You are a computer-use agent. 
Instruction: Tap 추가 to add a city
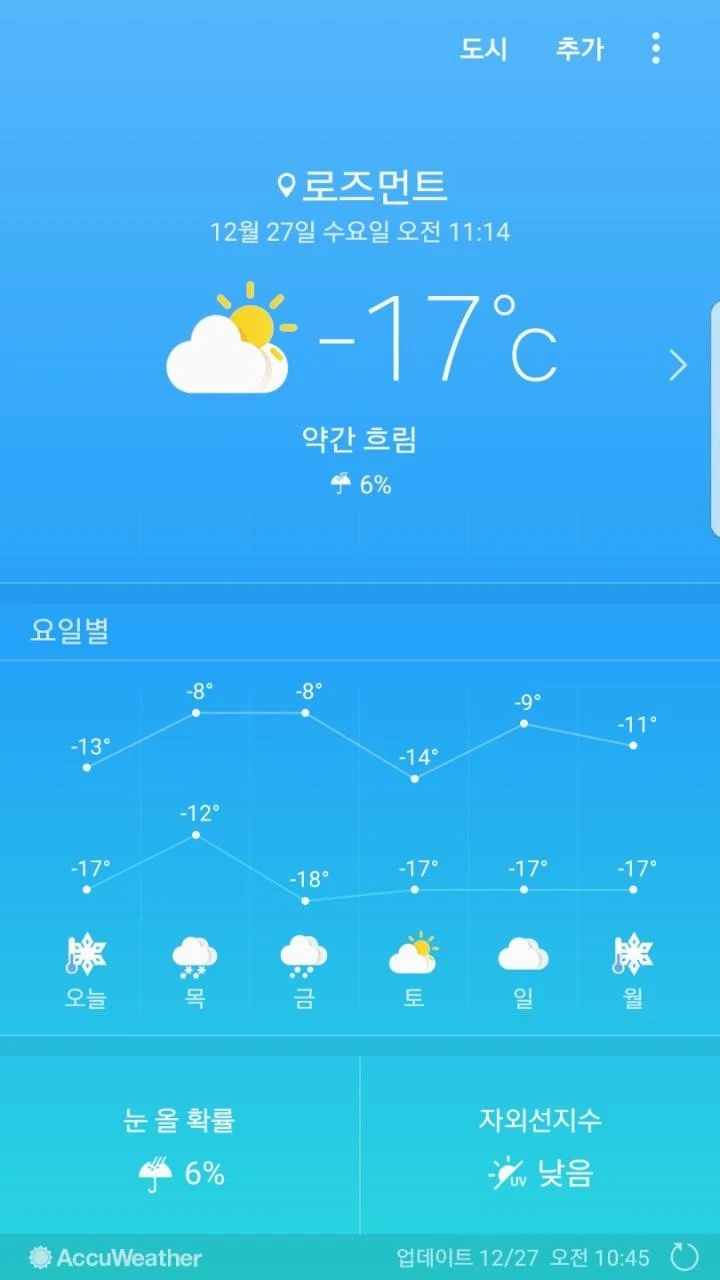click(579, 48)
